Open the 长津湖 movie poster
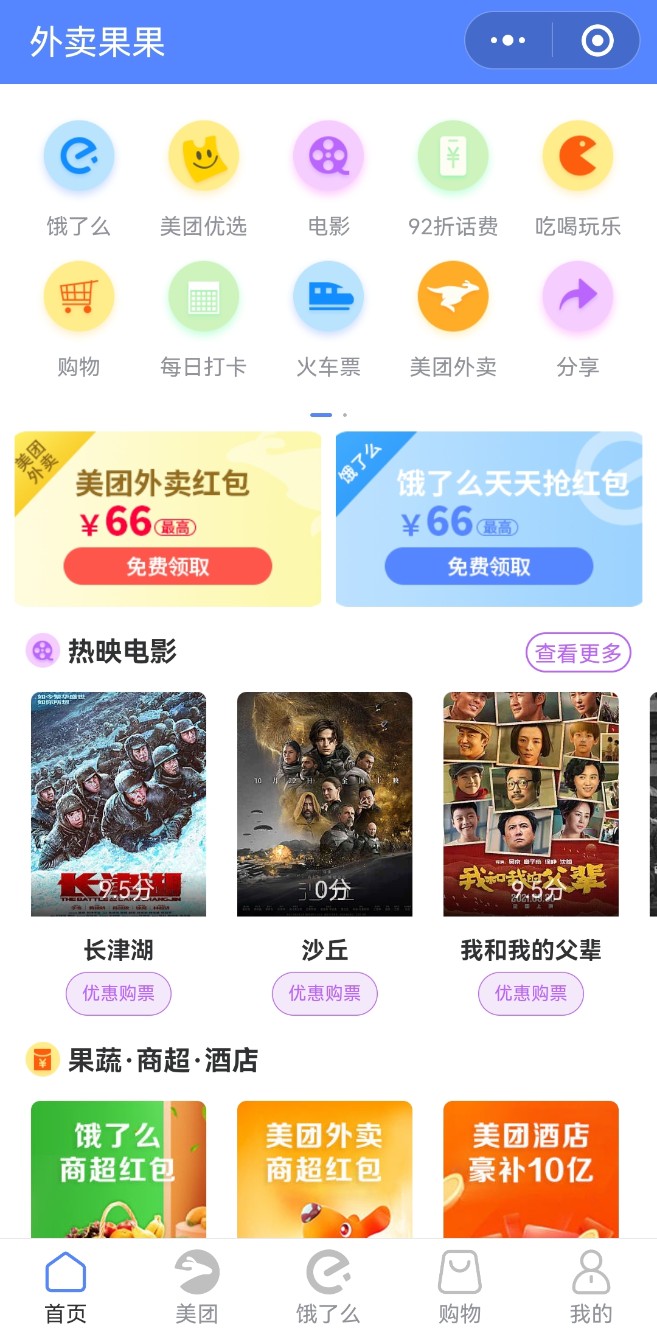Screen dimensions: 657x1334 118,804
